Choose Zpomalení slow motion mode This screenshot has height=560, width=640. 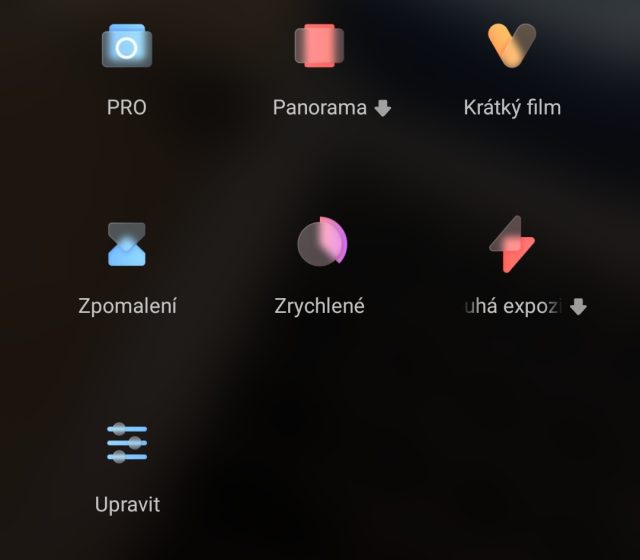[127, 245]
